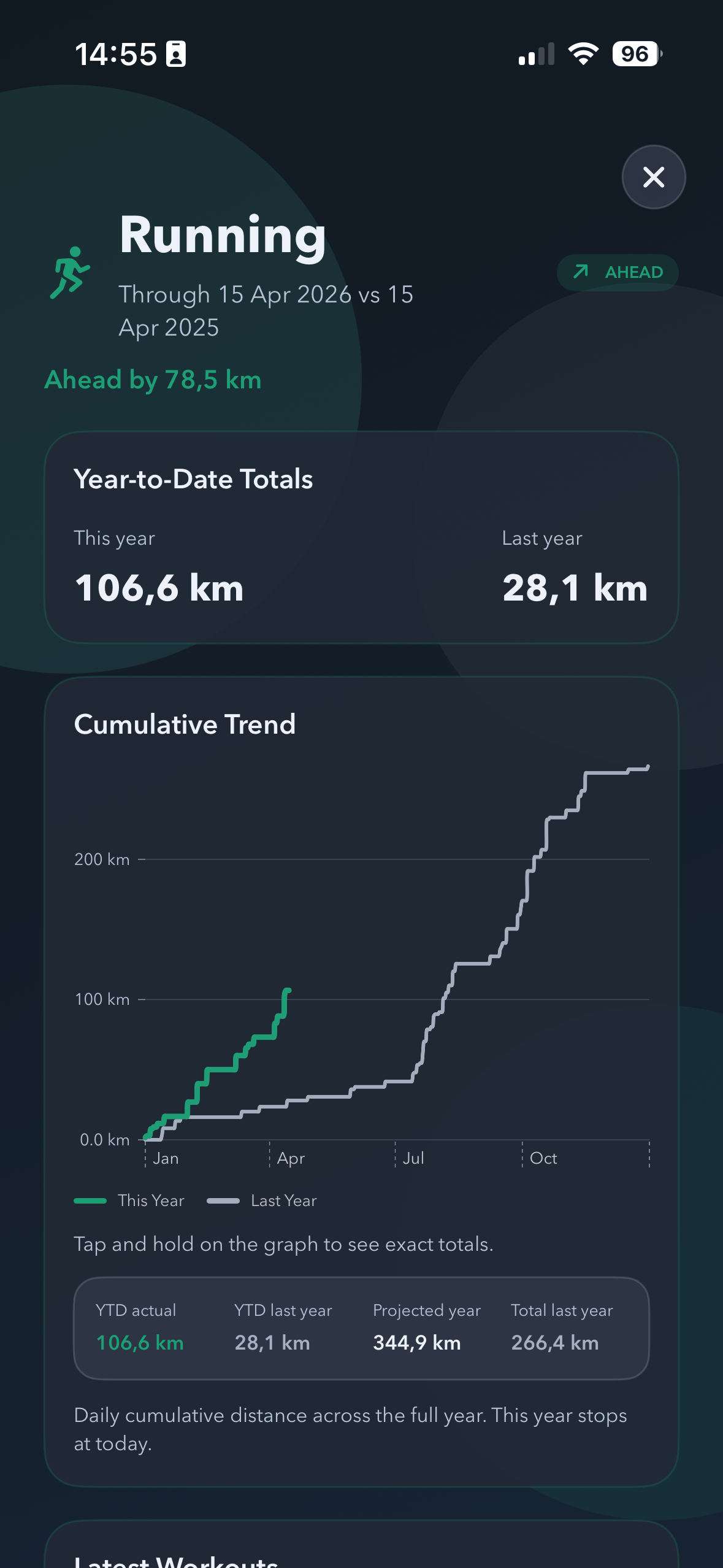Viewport: 723px width, 1568px height.
Task: Toggle the AHEAD status badge
Action: point(616,272)
